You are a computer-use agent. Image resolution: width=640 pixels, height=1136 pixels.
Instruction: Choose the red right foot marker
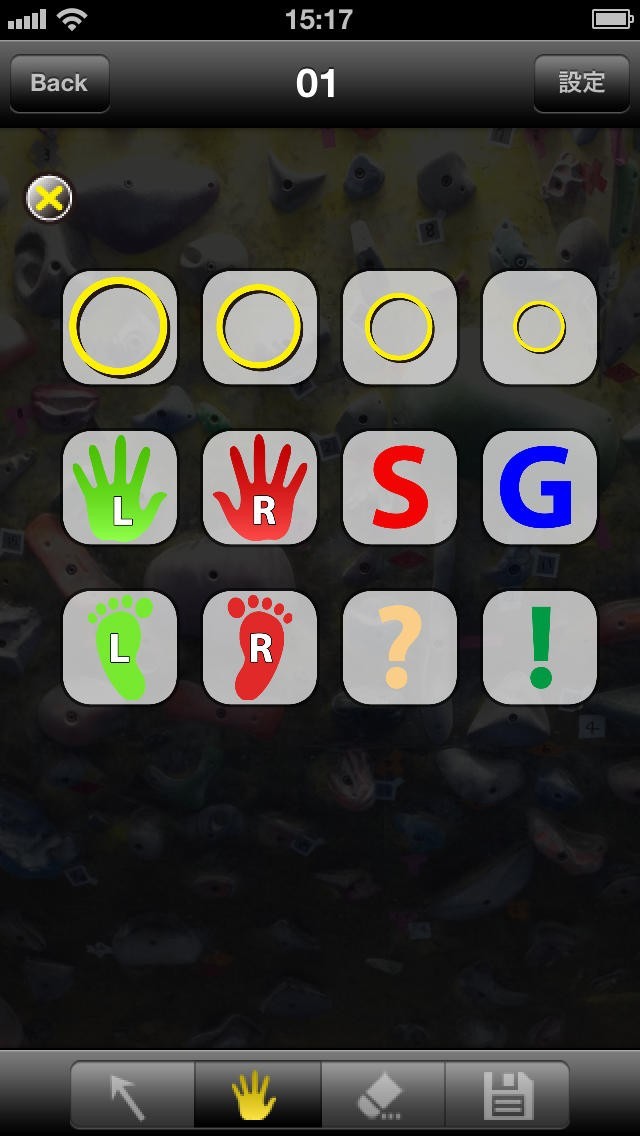[x=260, y=647]
